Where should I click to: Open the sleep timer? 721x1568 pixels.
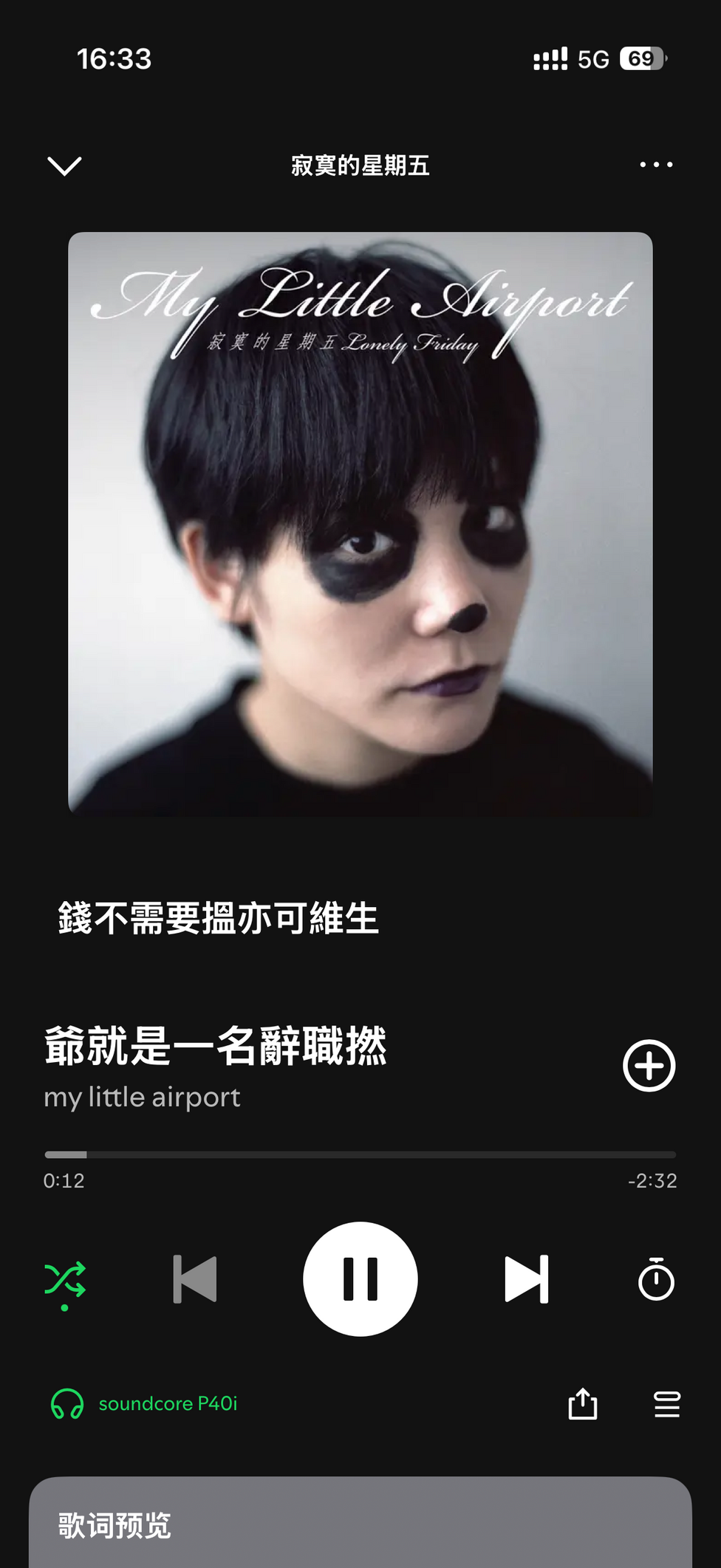point(656,1280)
